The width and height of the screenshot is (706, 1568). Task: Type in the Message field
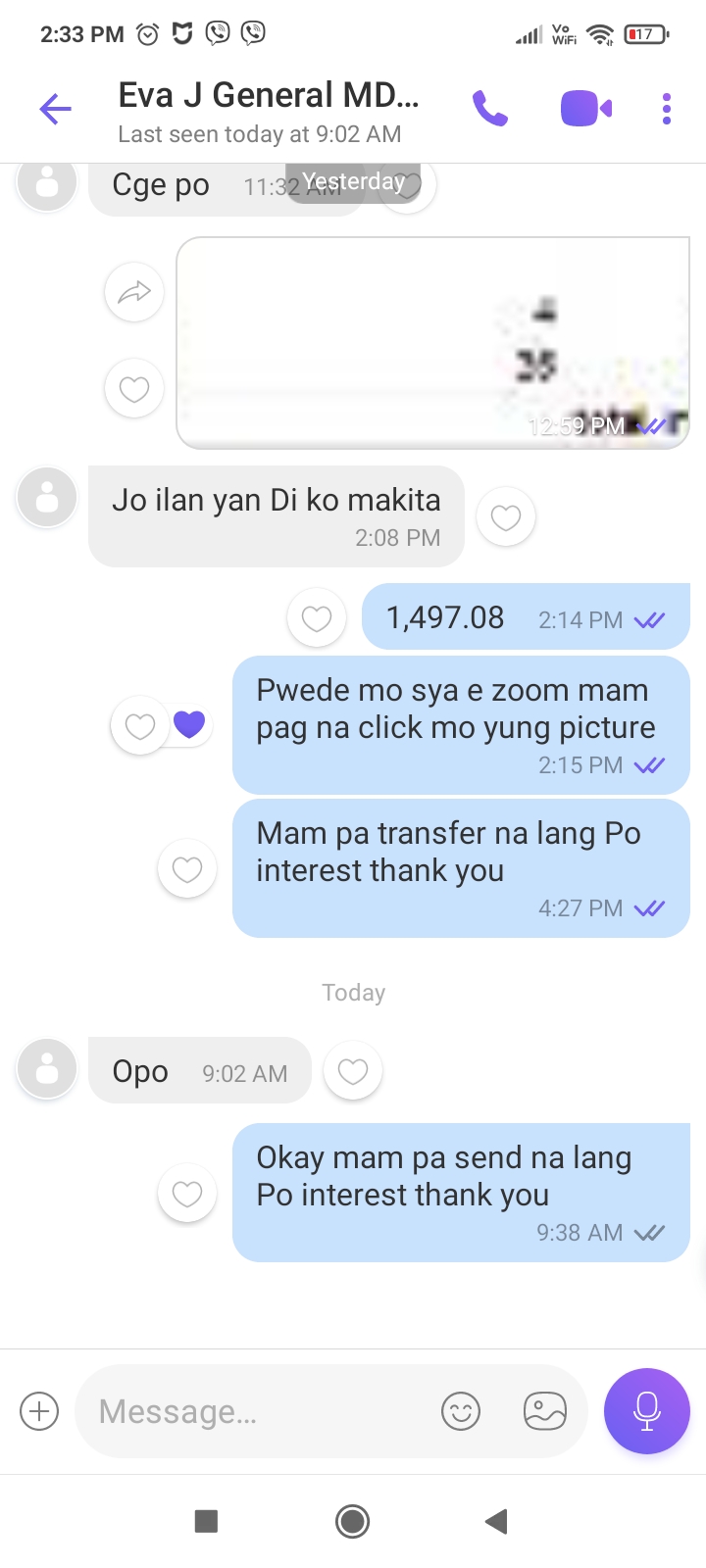click(x=255, y=1411)
